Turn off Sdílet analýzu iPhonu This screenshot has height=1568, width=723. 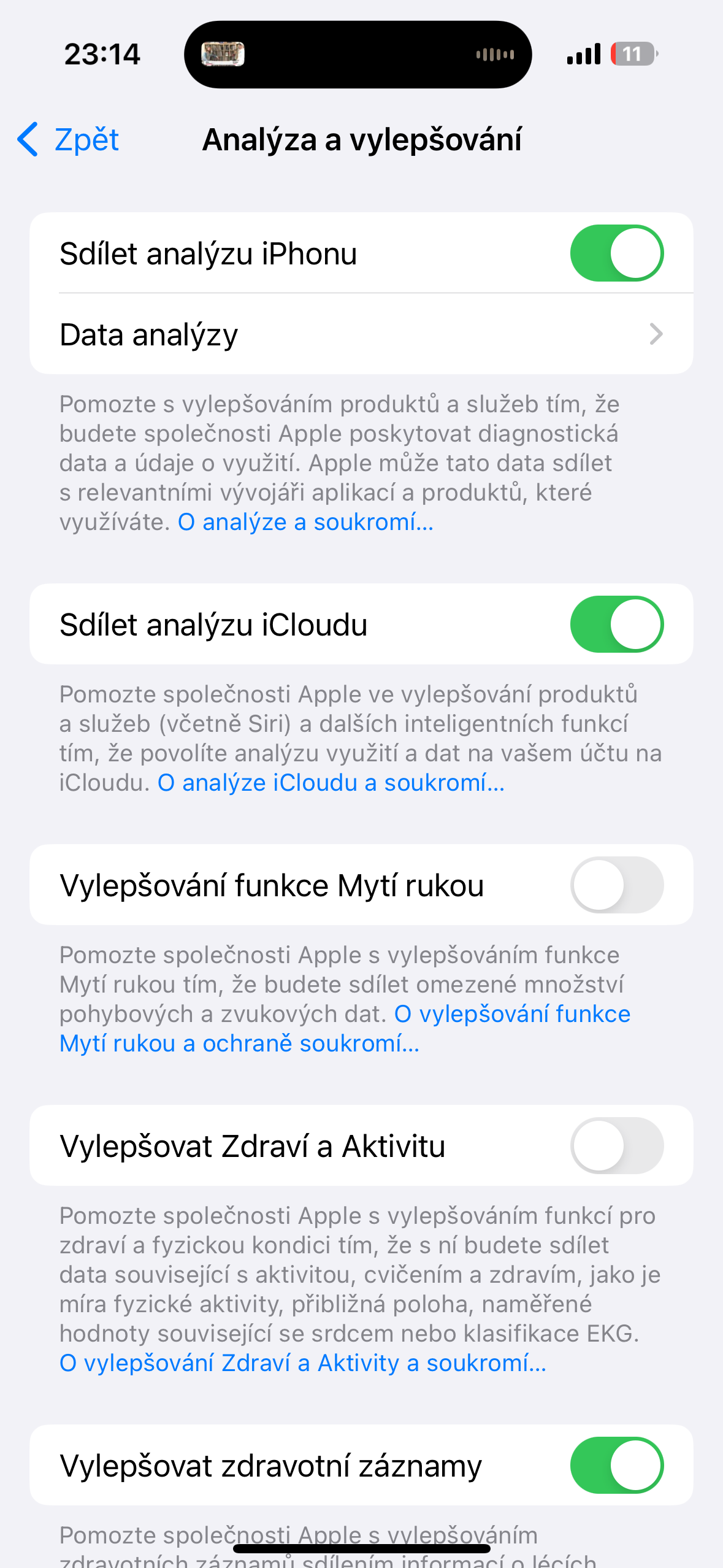tap(616, 253)
